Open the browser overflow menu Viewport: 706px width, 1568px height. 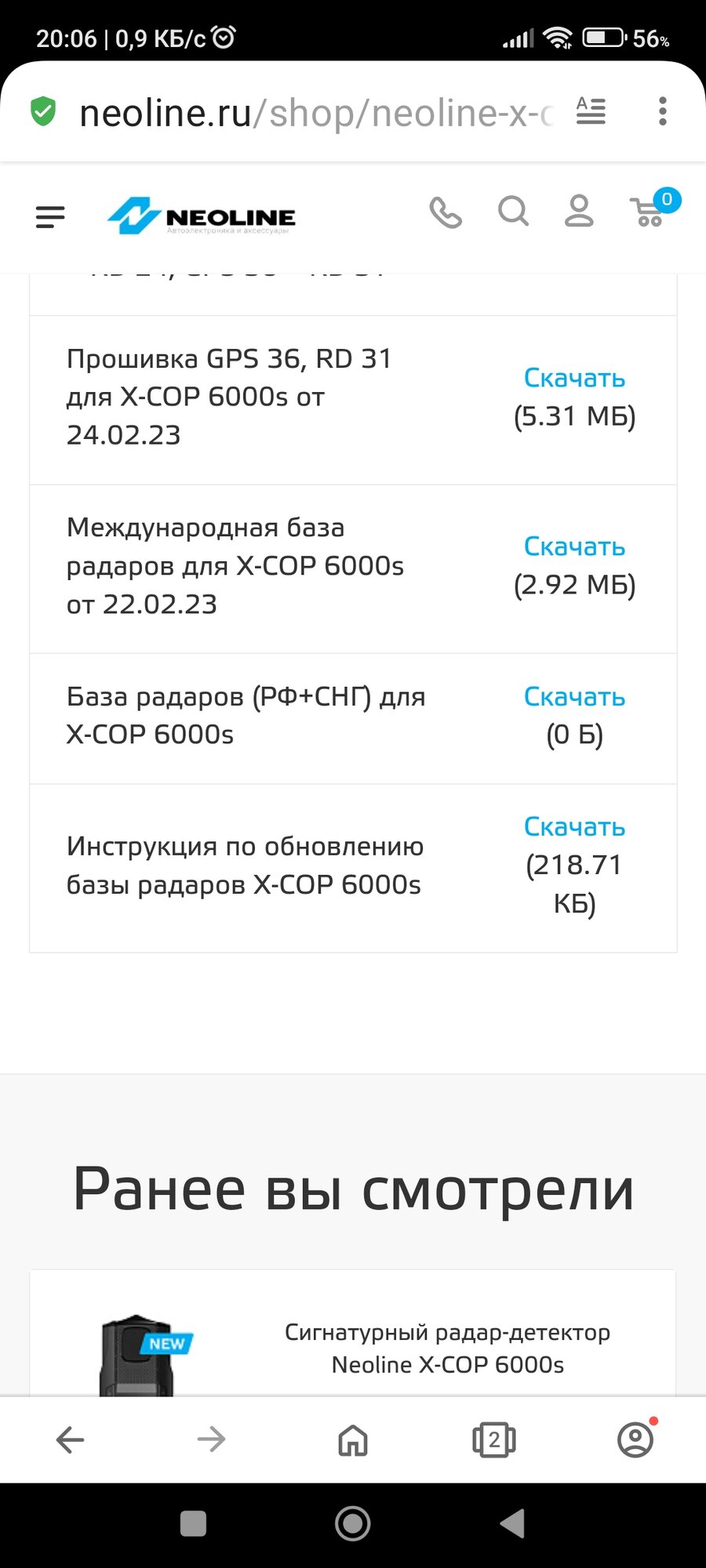663,111
